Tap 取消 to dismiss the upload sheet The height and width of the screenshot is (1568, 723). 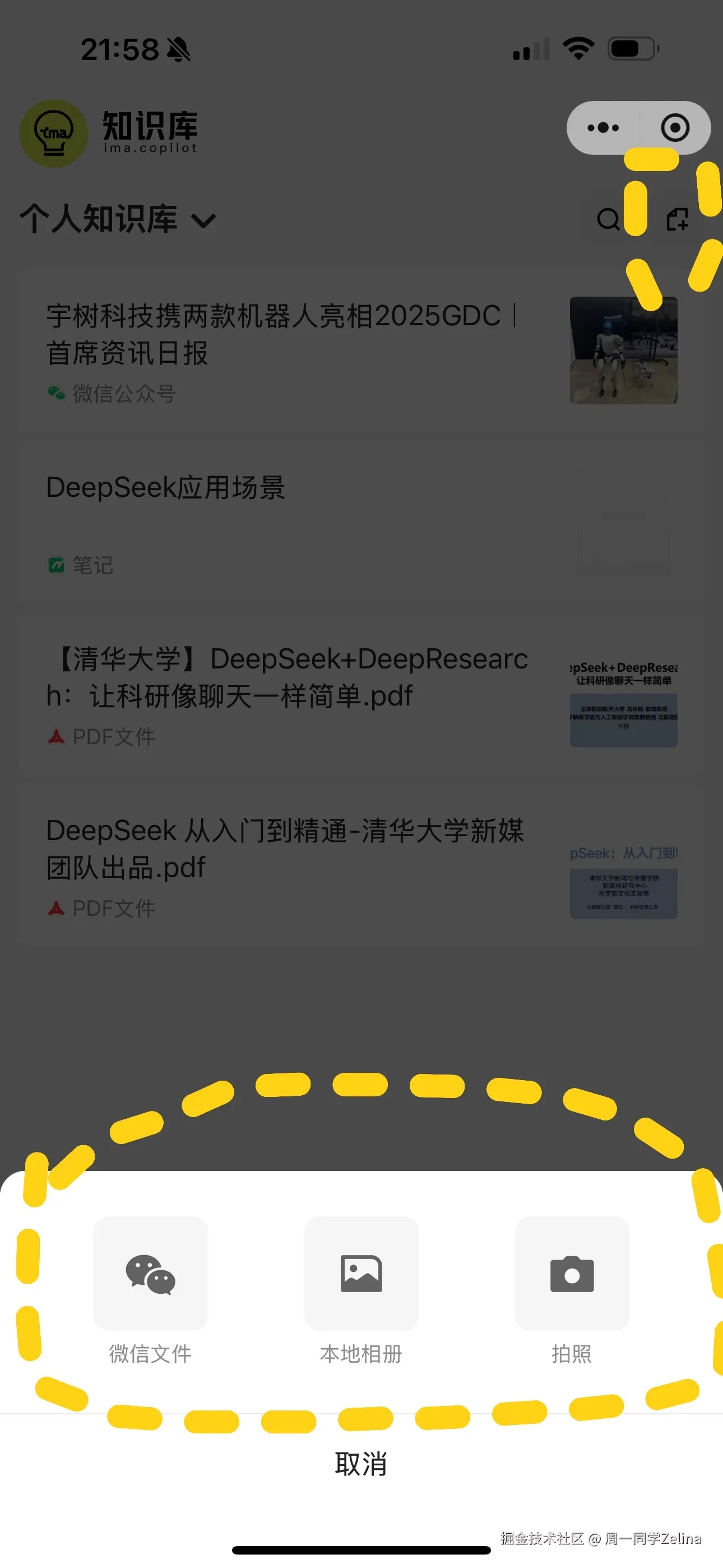point(361,1463)
